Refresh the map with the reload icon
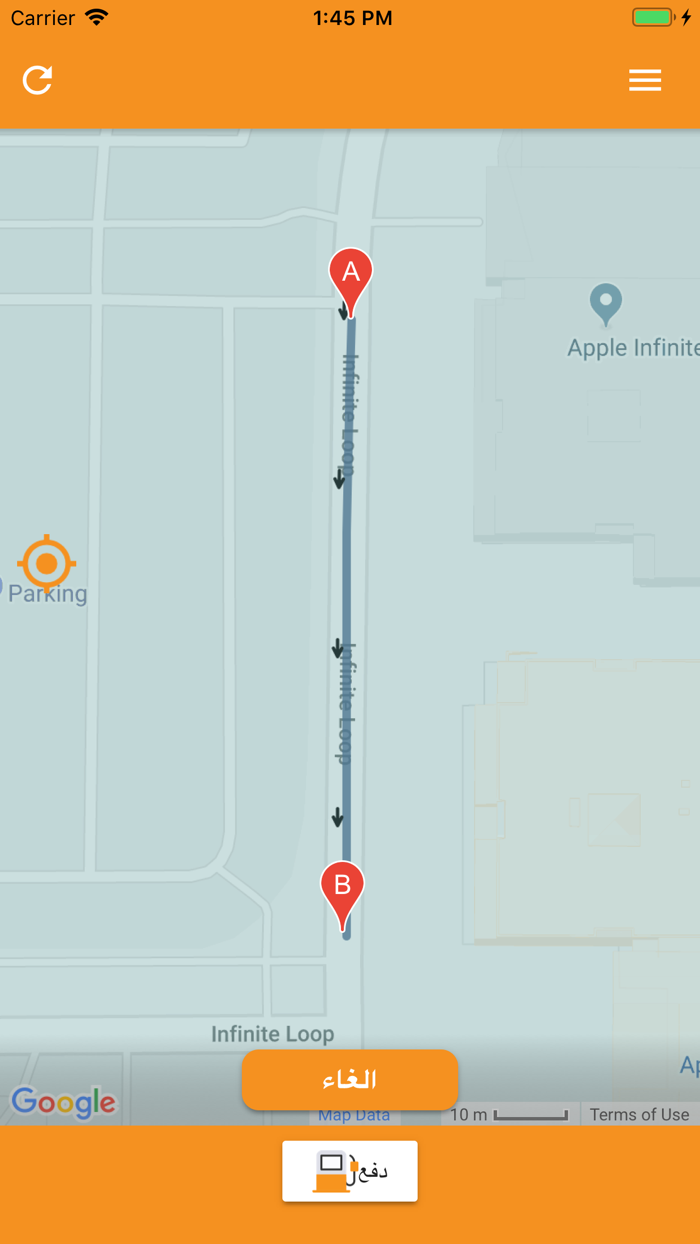The width and height of the screenshot is (700, 1244). click(x=37, y=80)
